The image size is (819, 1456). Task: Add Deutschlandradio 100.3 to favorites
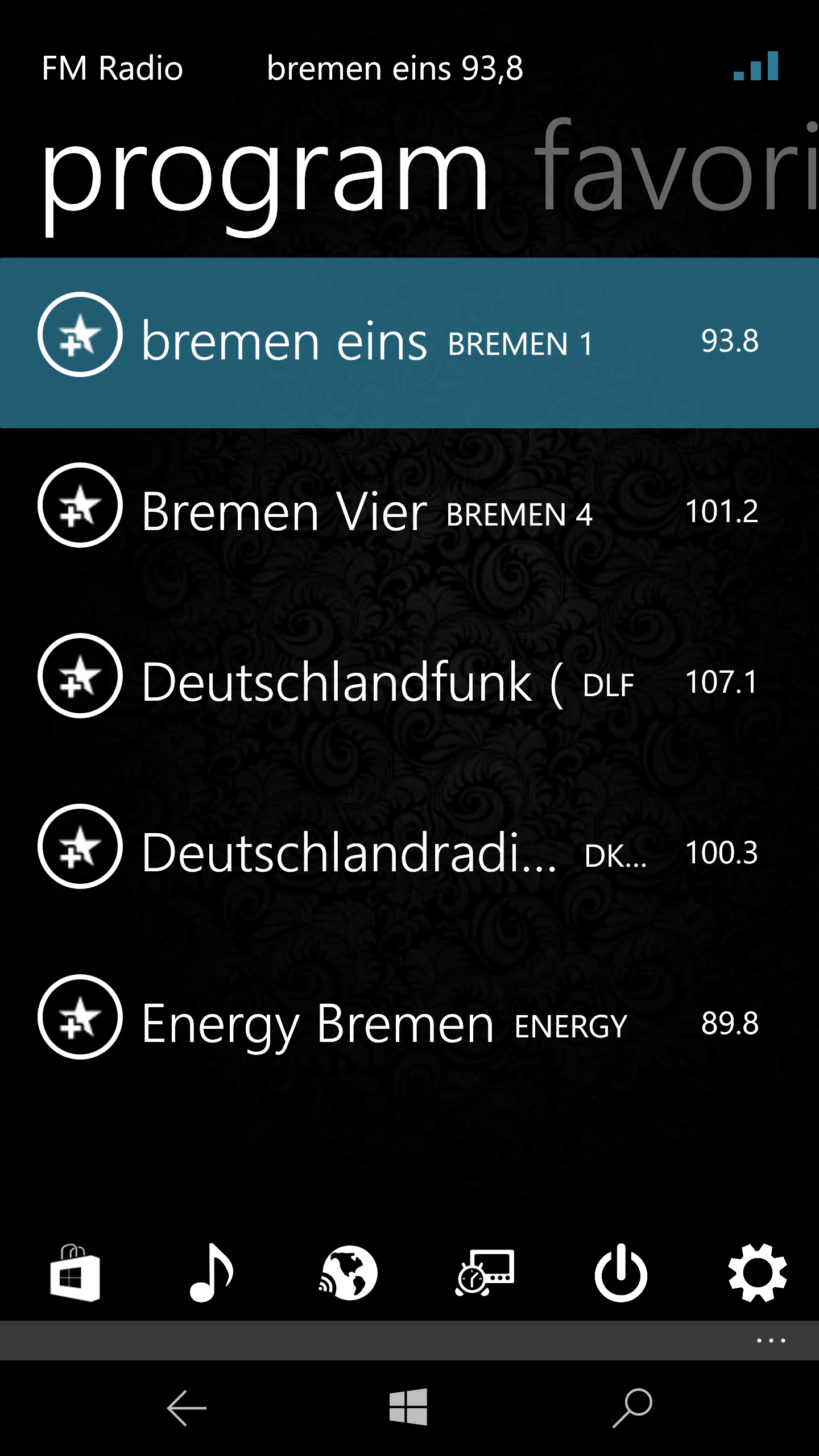click(80, 846)
